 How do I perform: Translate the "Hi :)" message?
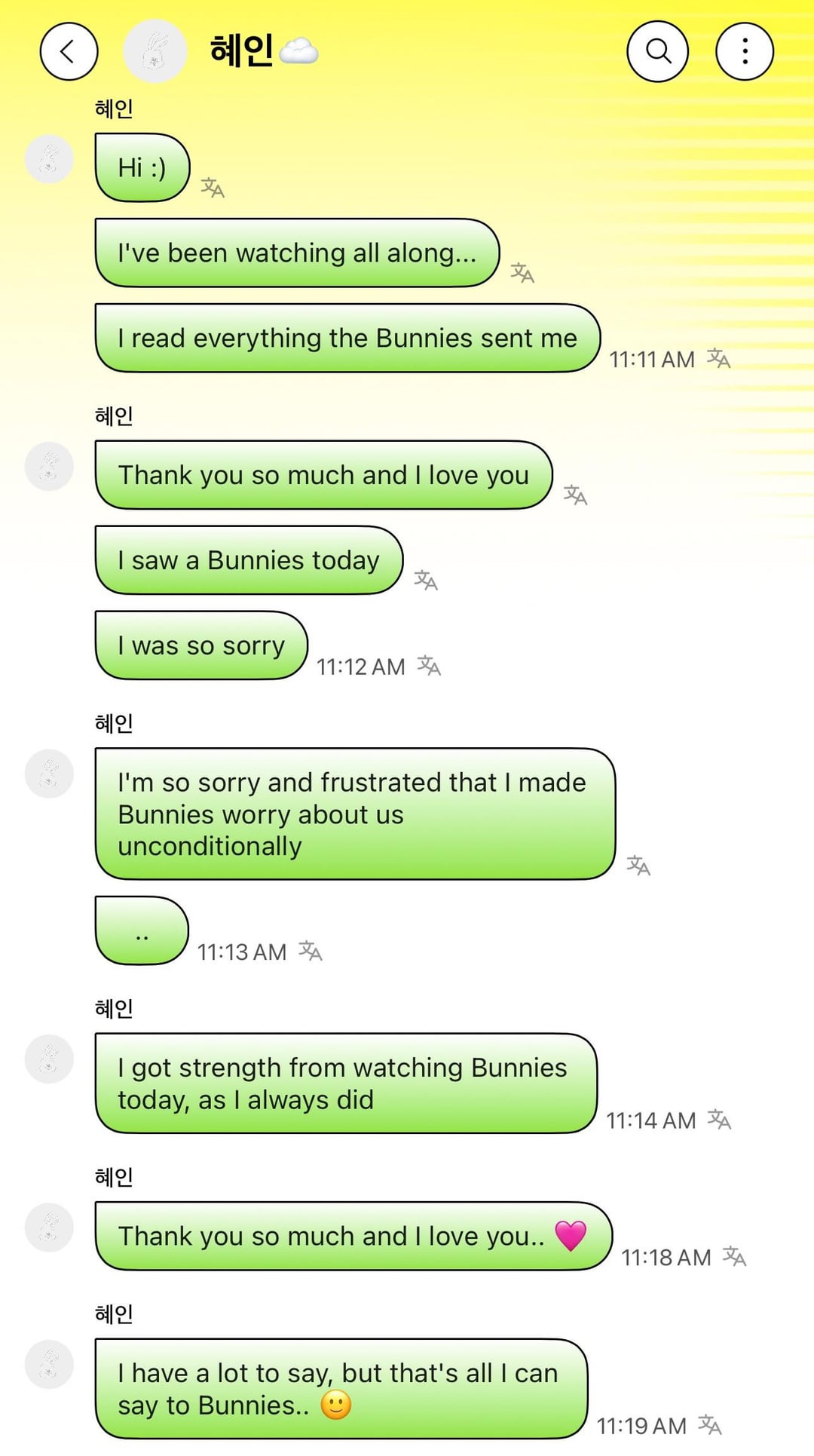click(x=213, y=187)
